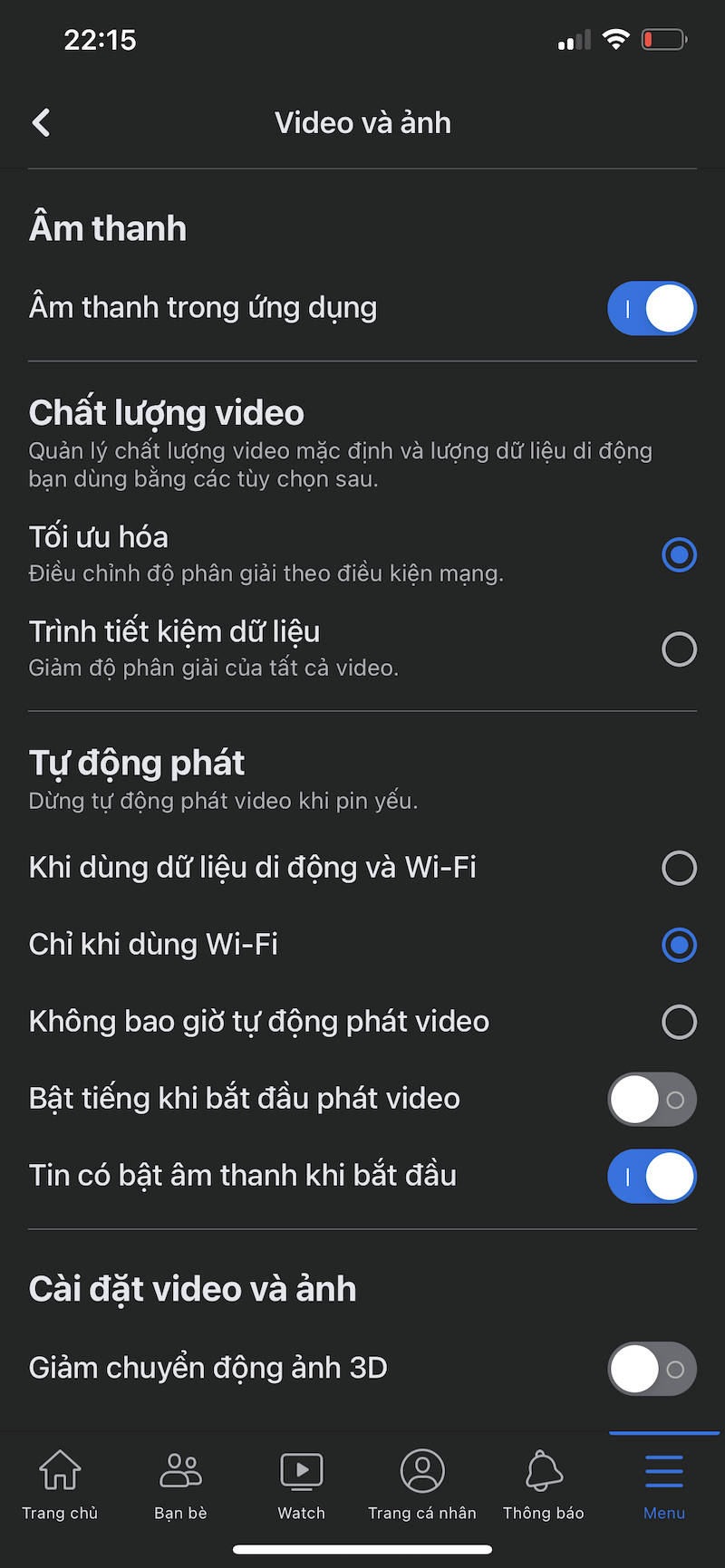Choose Chỉ khi dùng Wi-Fi autoplay option
This screenshot has width=725, height=1568.
coord(679,945)
